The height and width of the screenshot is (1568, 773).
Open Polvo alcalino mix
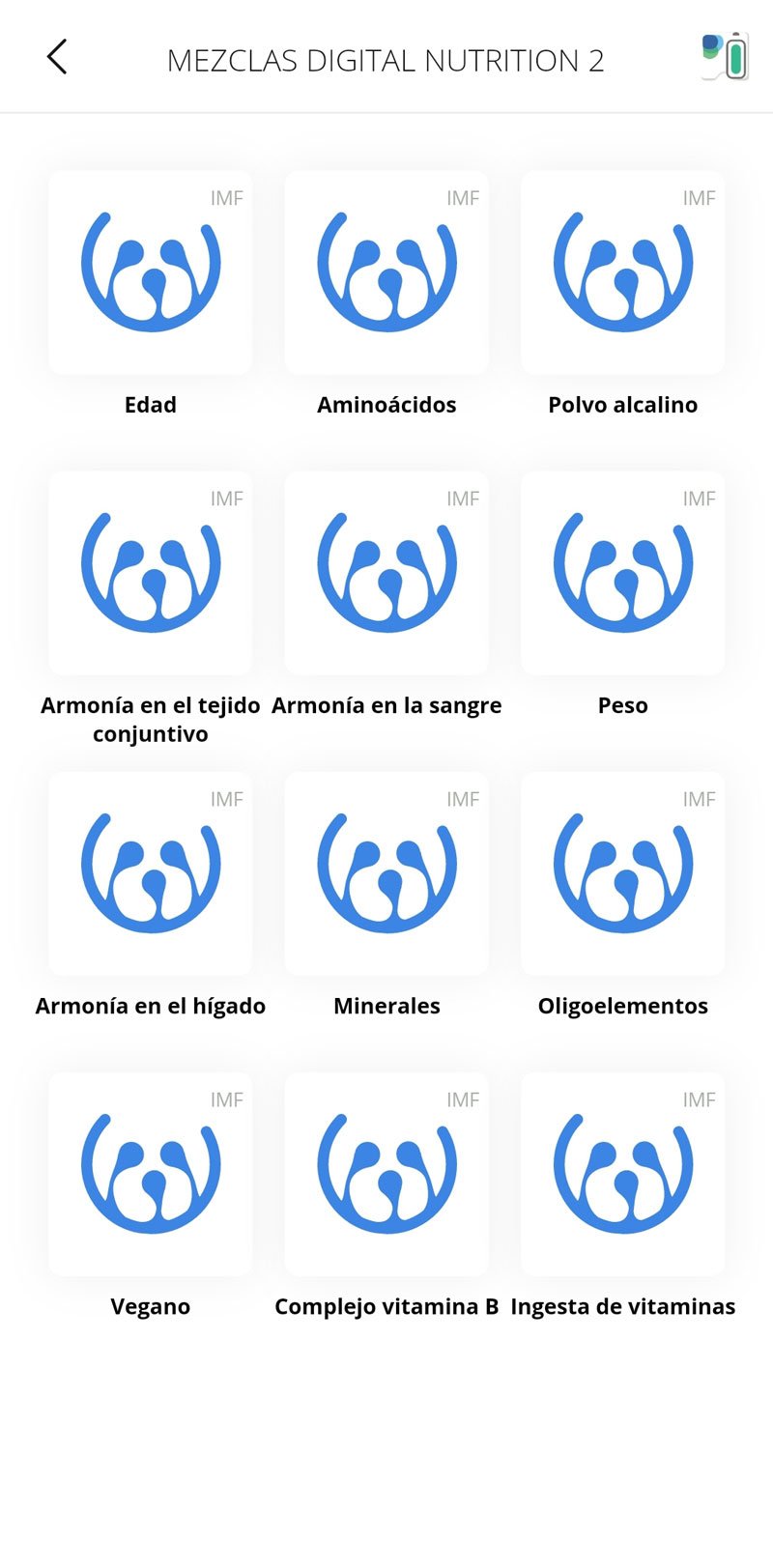pos(623,273)
